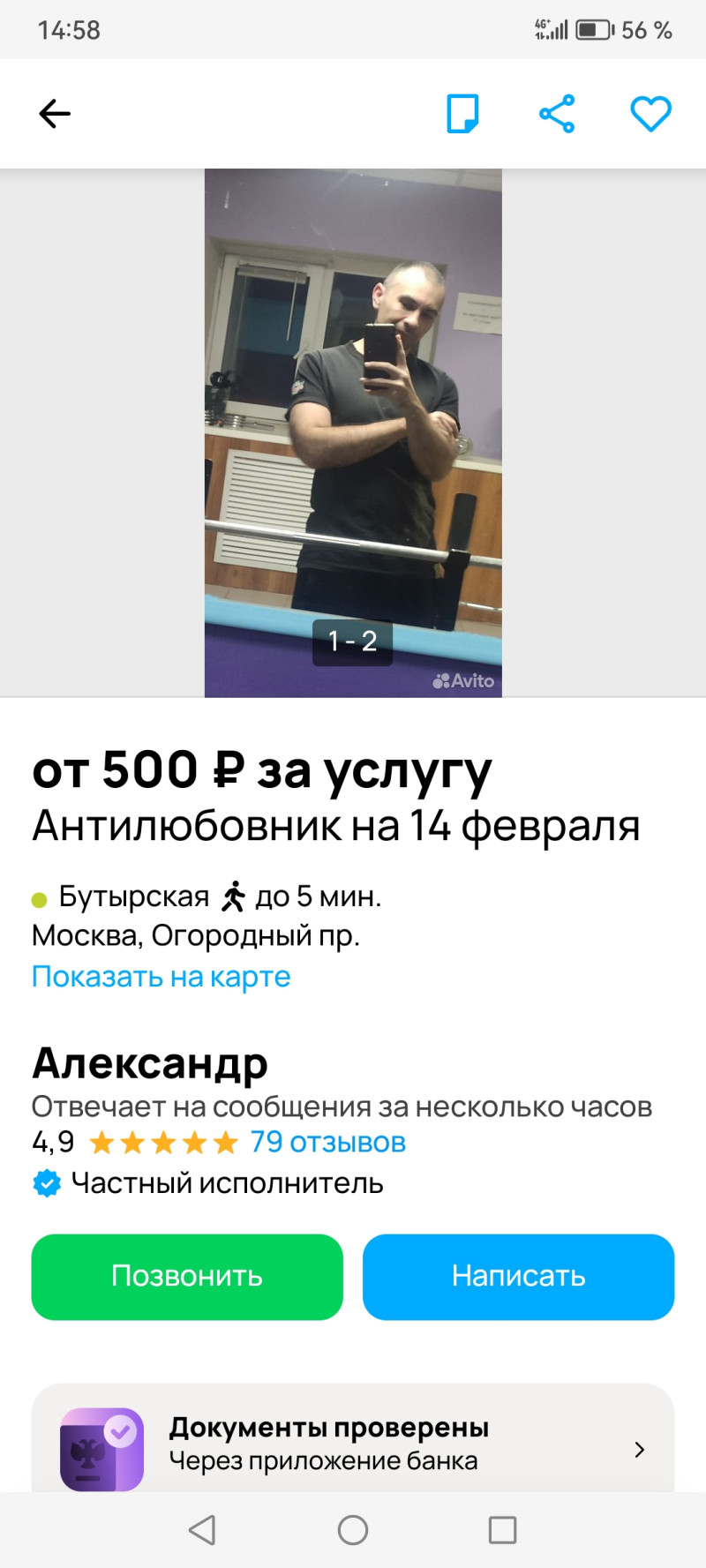The width and height of the screenshot is (706, 1568).
Task: Call the seller with Позвонить
Action: coord(187,1276)
